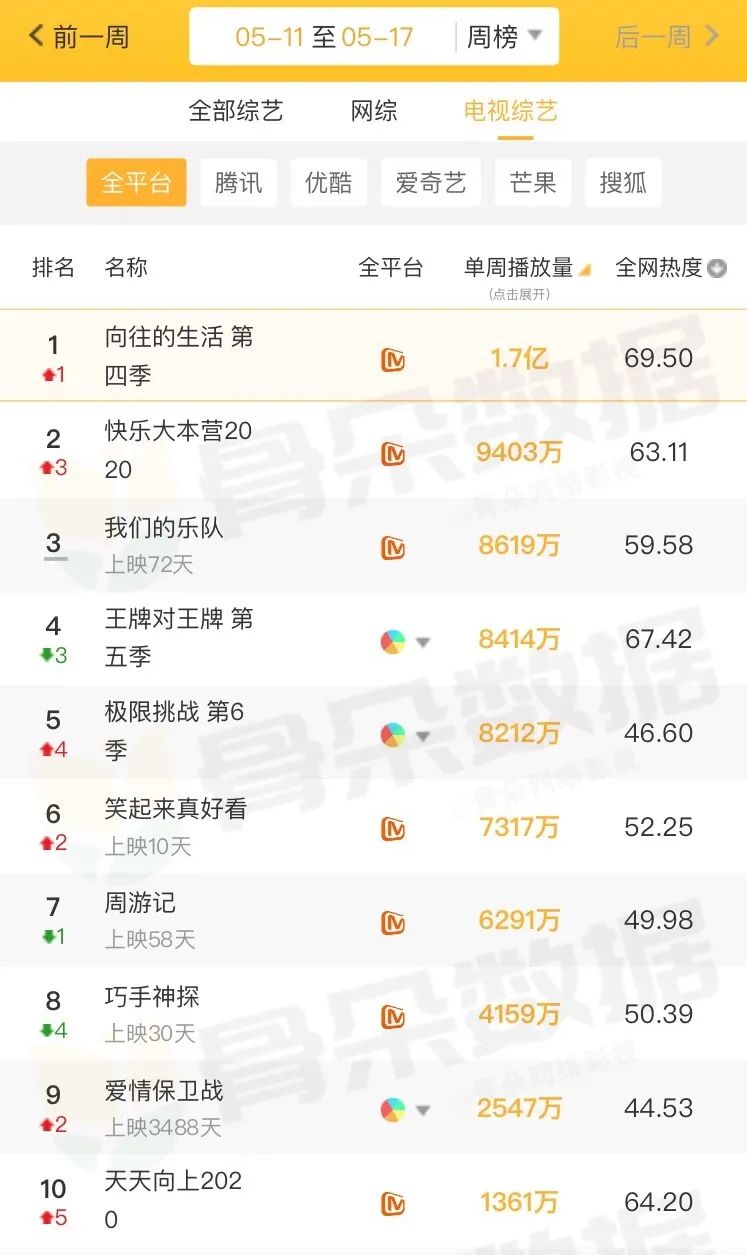
Task: Click the multi-platform pie icon for 王牌对王牌
Action: click(x=394, y=641)
